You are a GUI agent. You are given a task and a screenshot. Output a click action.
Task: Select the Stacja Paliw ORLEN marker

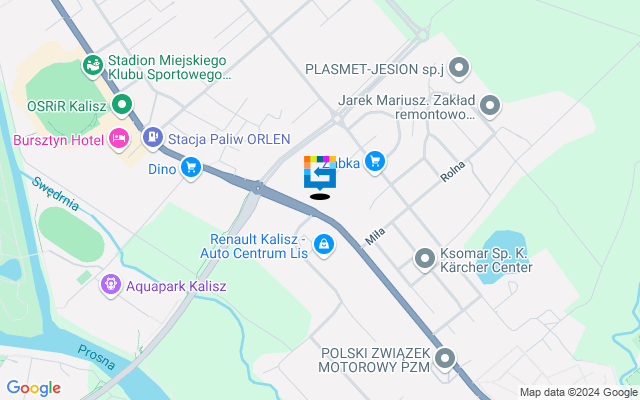[152, 136]
